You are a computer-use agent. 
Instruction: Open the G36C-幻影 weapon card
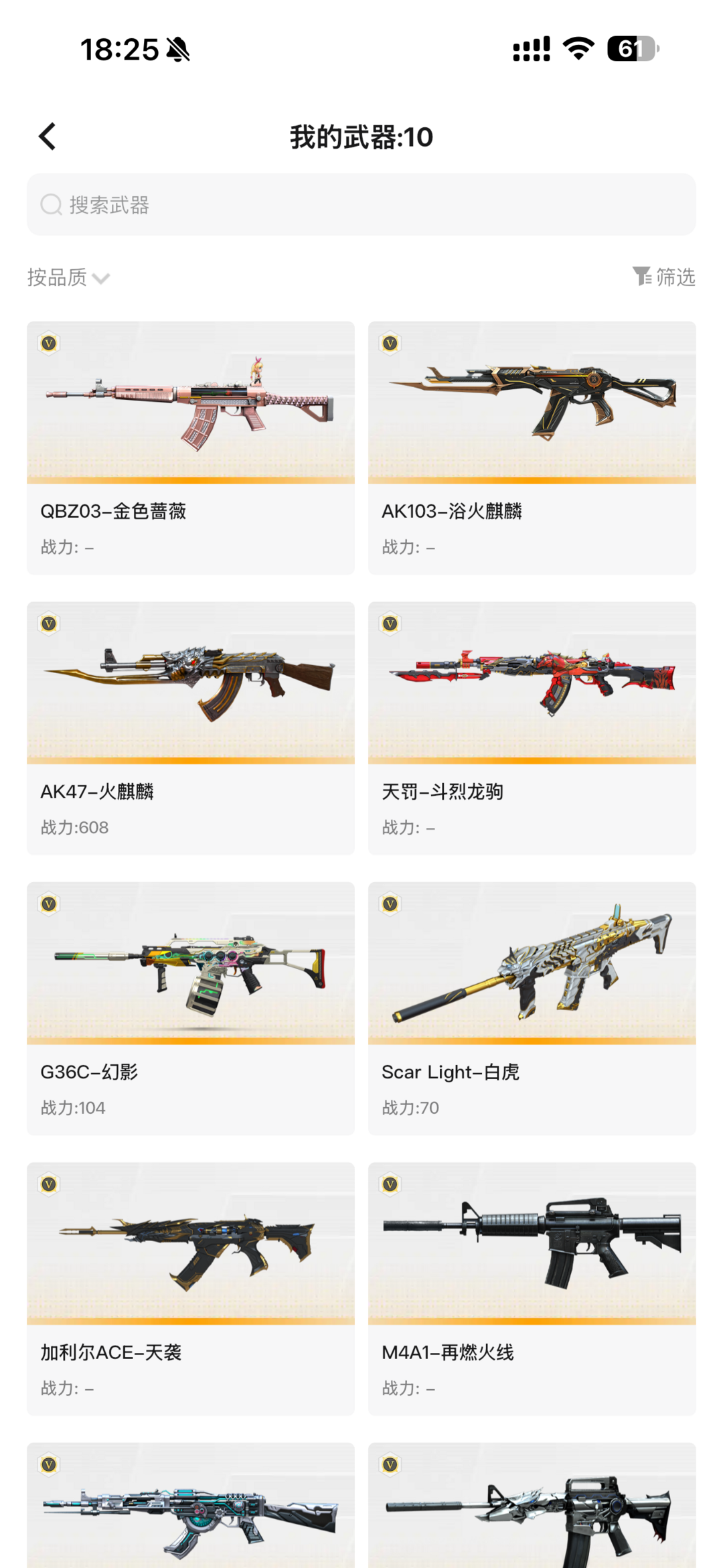tap(191, 1008)
